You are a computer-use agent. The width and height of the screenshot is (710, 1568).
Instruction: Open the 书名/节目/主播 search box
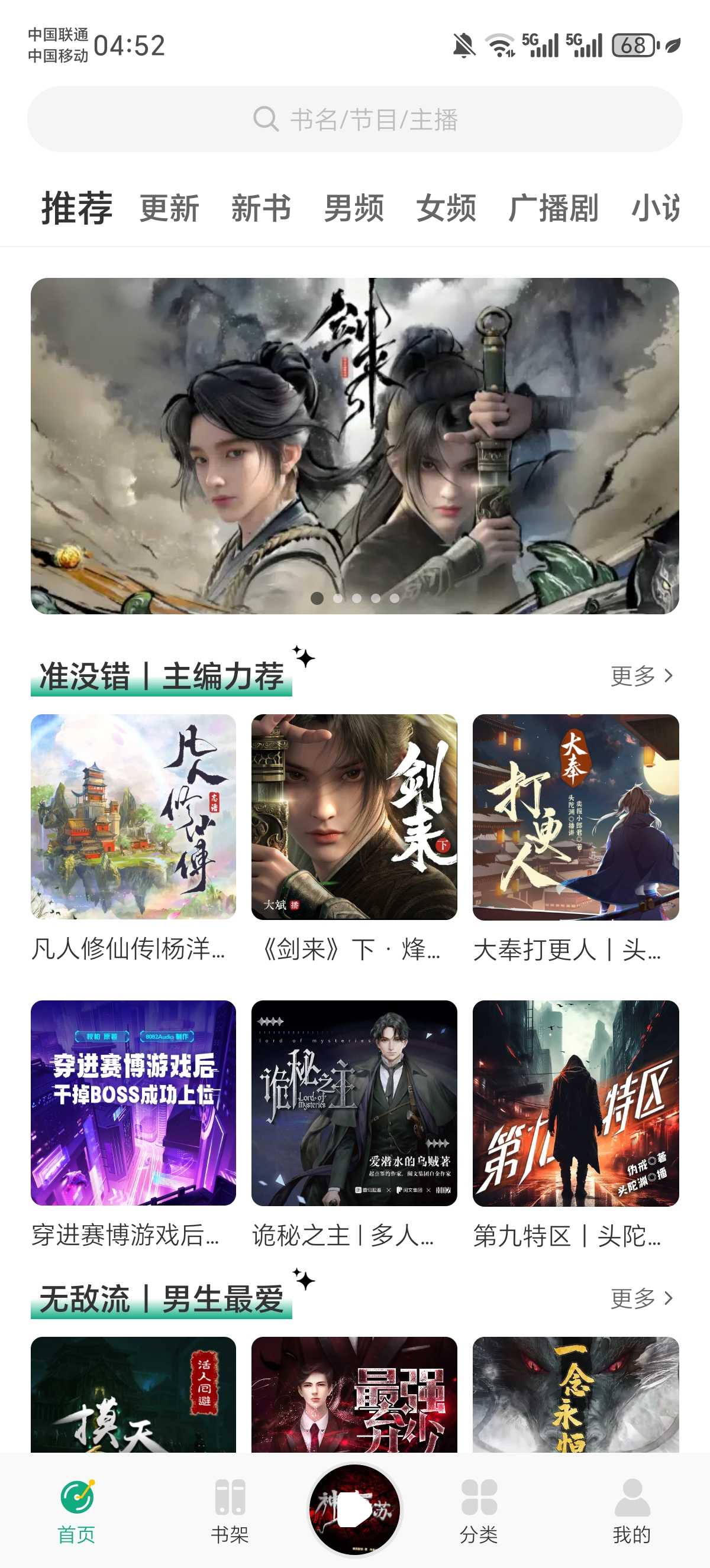tap(355, 119)
